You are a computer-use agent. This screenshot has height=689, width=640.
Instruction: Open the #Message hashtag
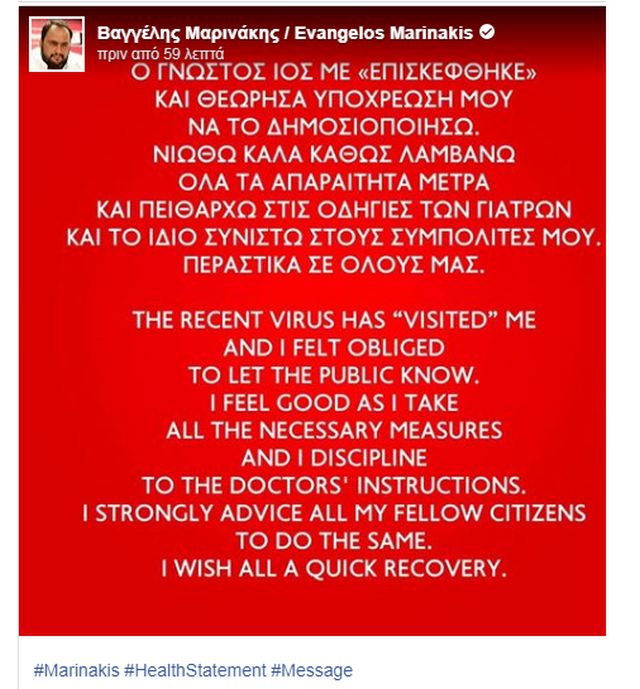(311, 670)
